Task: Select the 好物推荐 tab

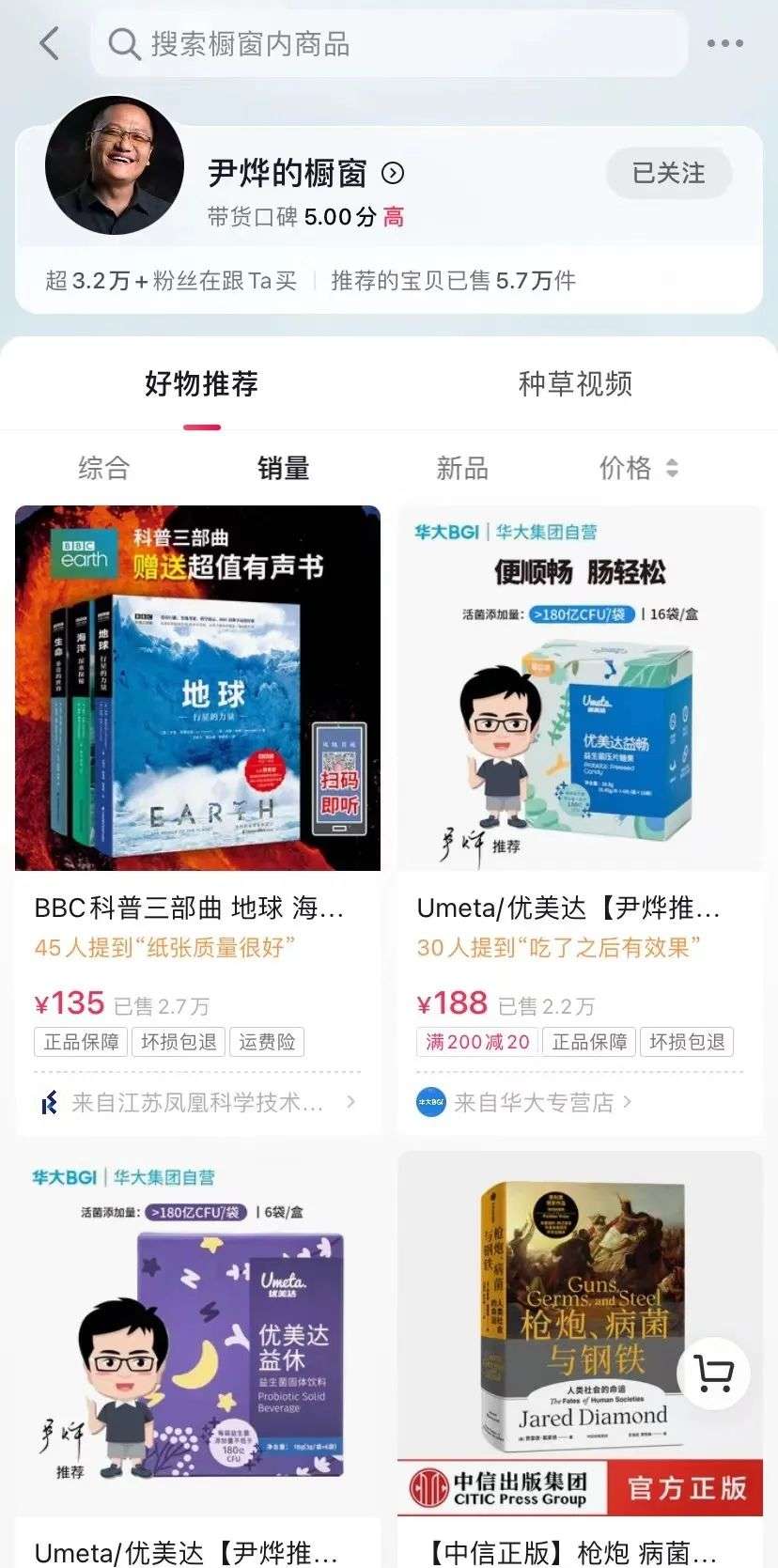Action: click(x=201, y=383)
